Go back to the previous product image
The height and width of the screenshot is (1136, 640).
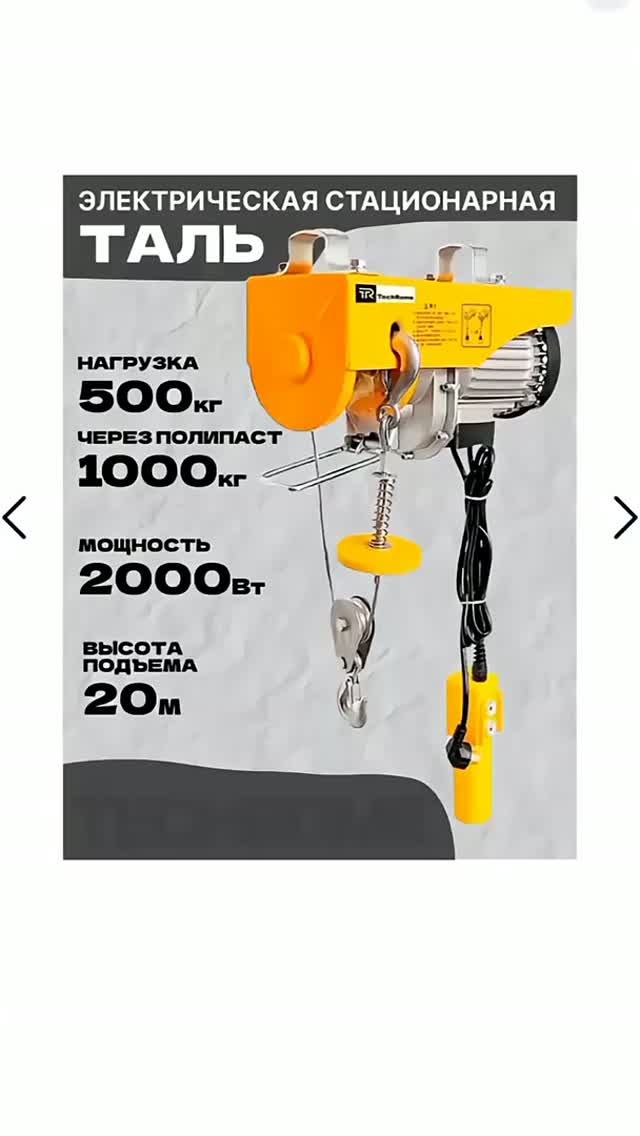click(14, 517)
